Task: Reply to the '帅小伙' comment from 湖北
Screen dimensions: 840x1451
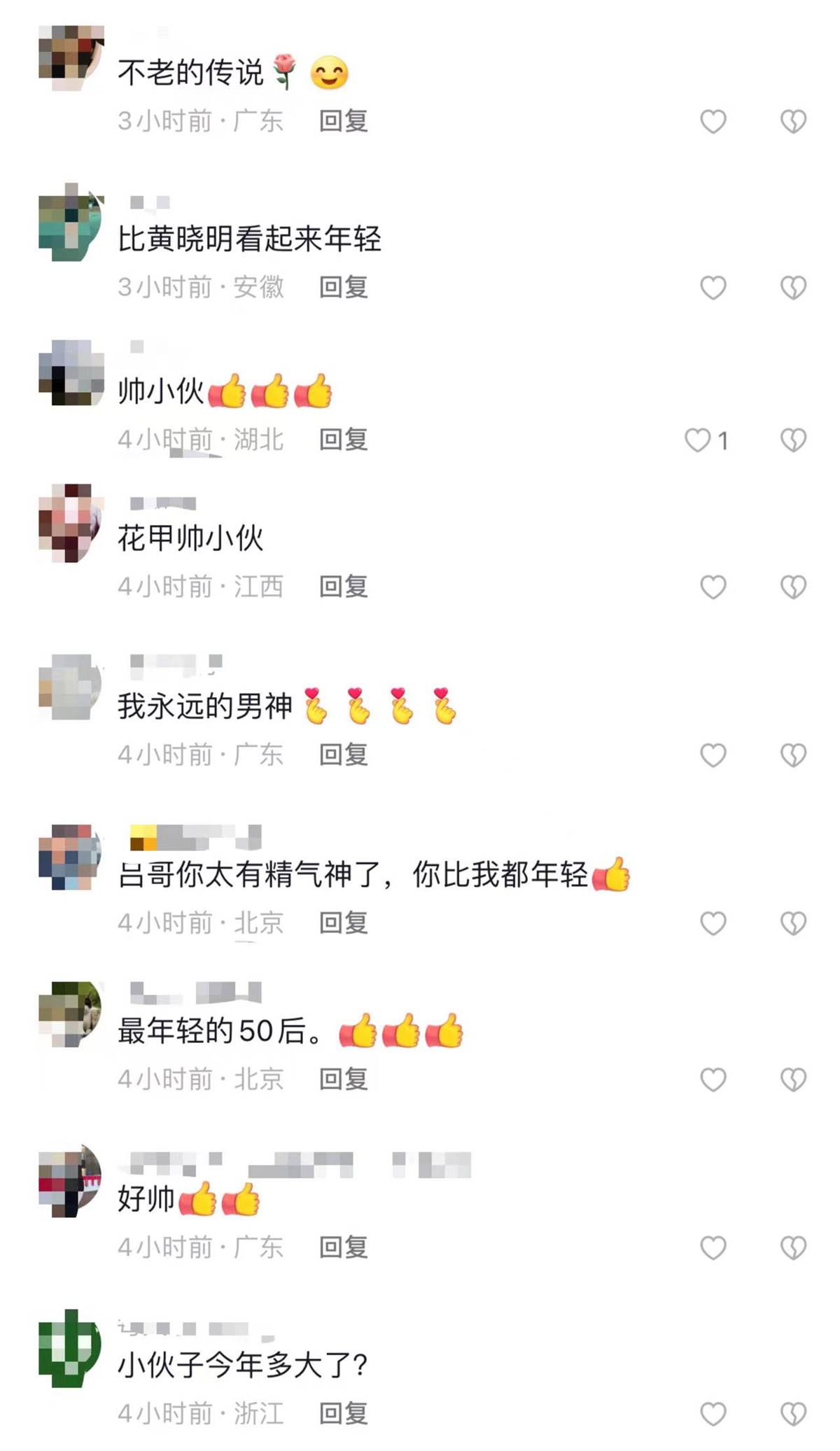Action: pos(343,440)
